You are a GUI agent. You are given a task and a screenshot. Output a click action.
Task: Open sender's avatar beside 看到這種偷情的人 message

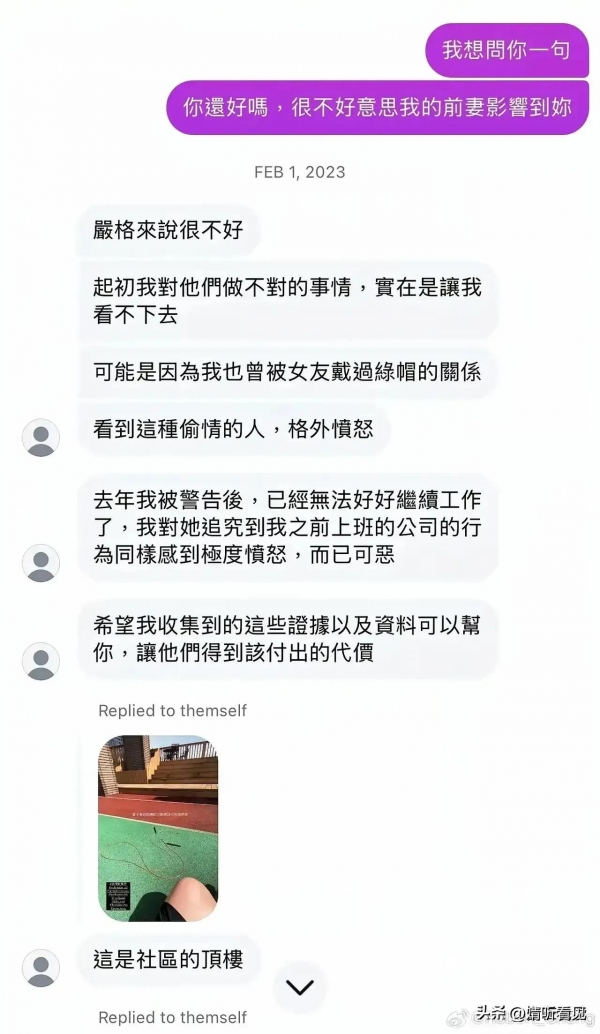(41, 437)
